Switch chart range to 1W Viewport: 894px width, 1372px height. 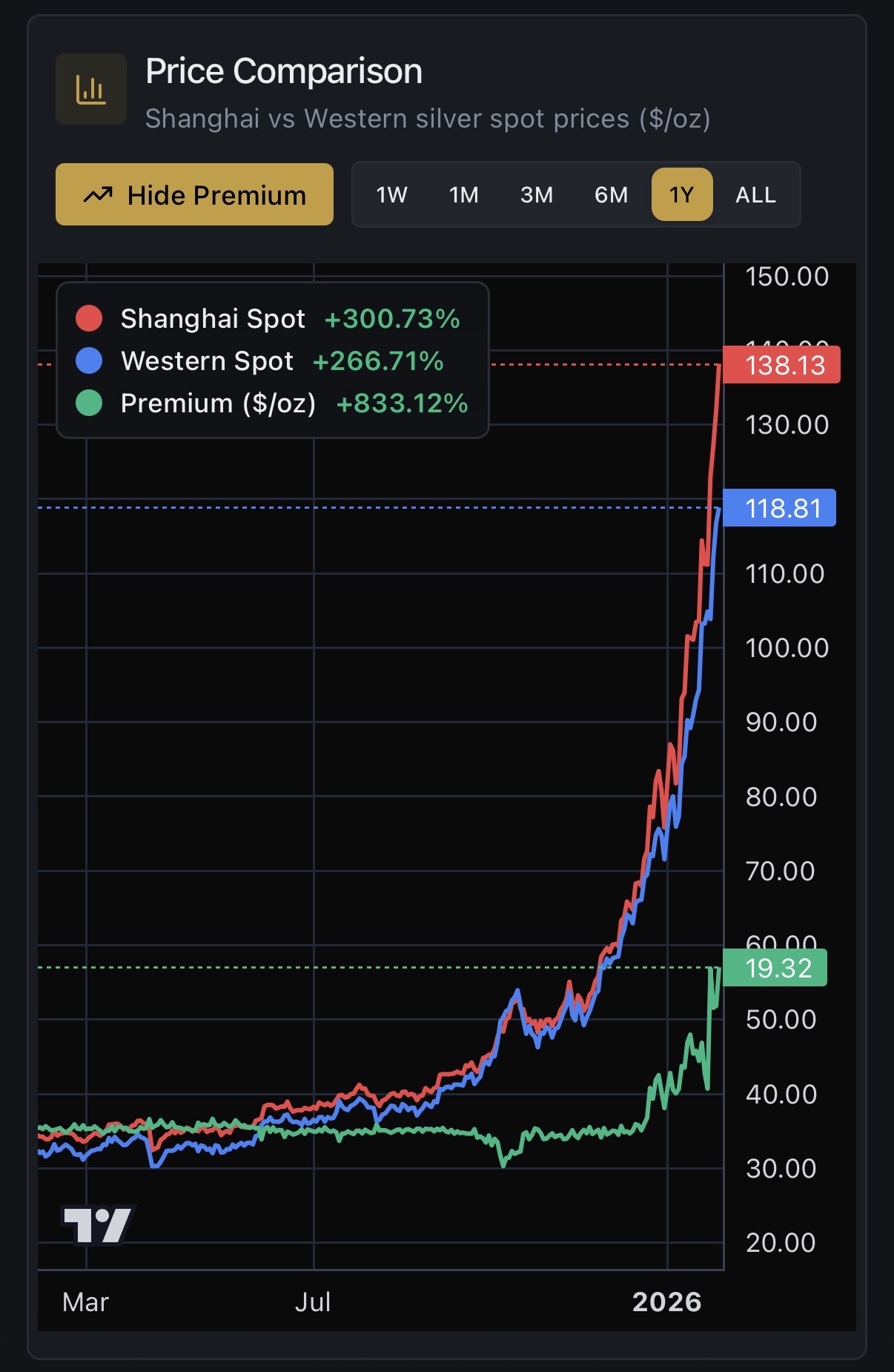(x=391, y=194)
